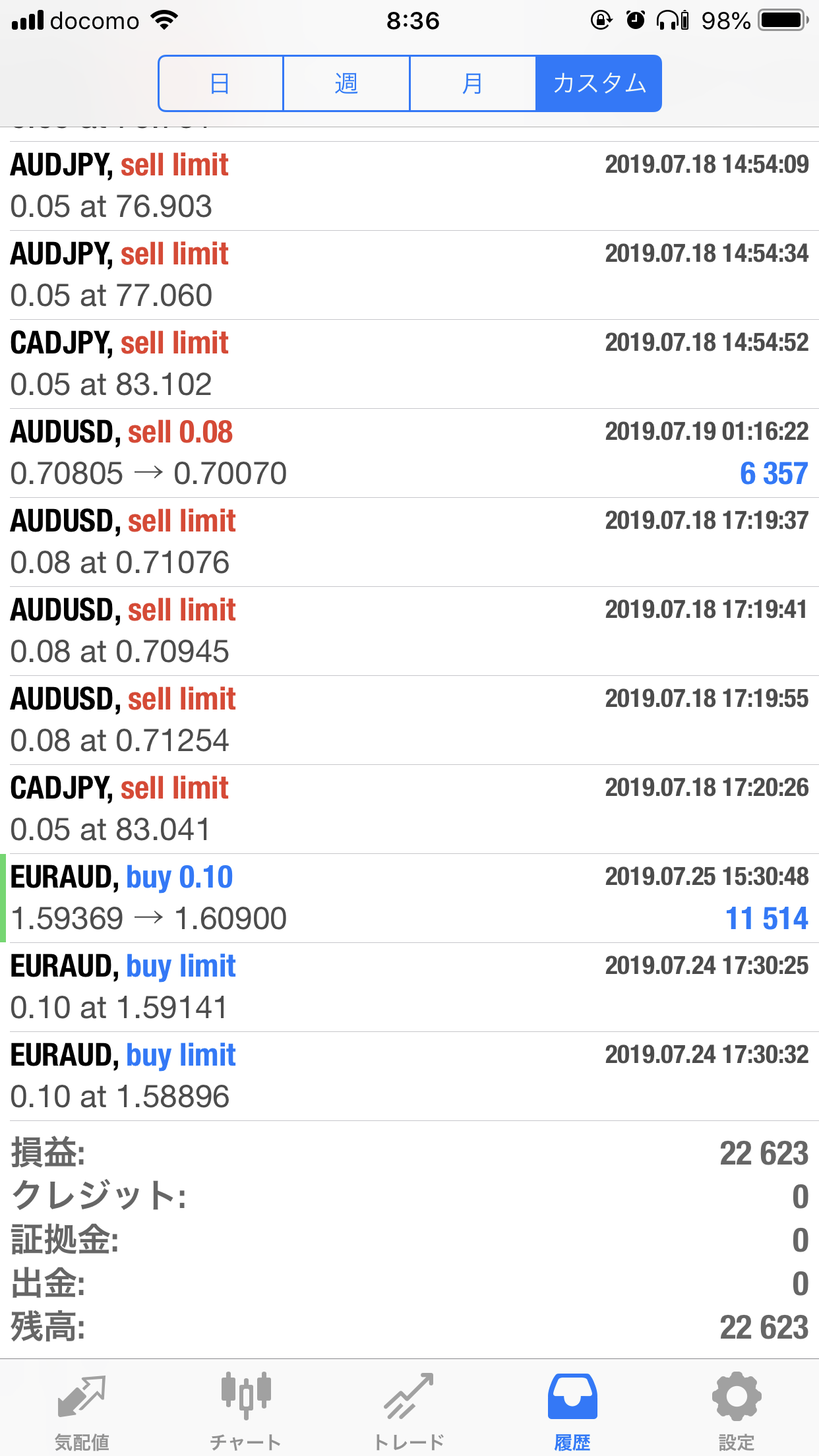Open AUDUSD sell limit at 0.70945
Image resolution: width=819 pixels, height=1456 pixels.
(x=409, y=631)
